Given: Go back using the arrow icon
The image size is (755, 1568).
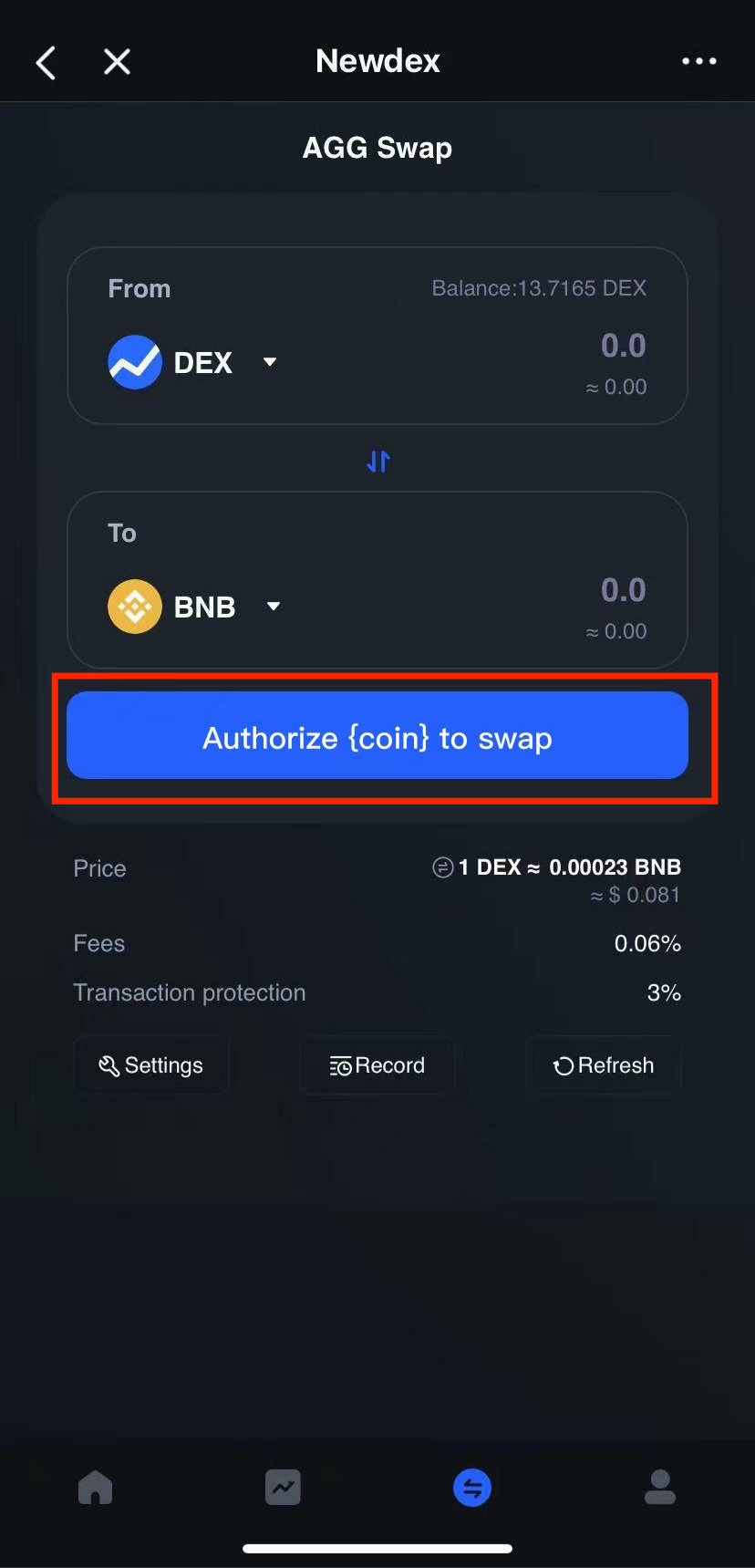Looking at the screenshot, I should pos(47,62).
